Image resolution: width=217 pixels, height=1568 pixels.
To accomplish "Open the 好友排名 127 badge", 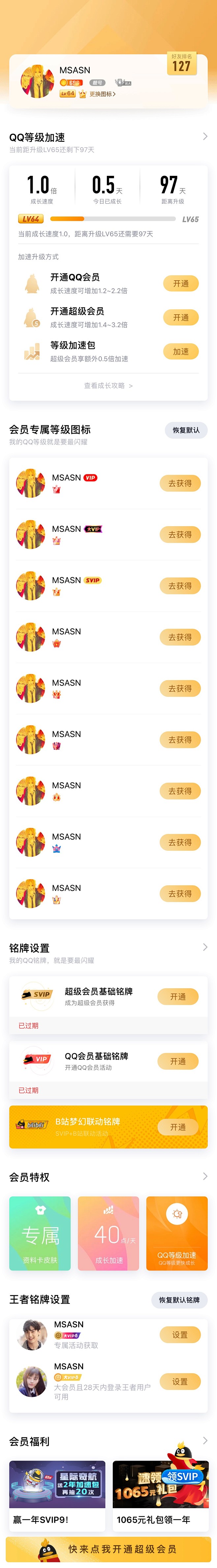I will click(x=181, y=63).
